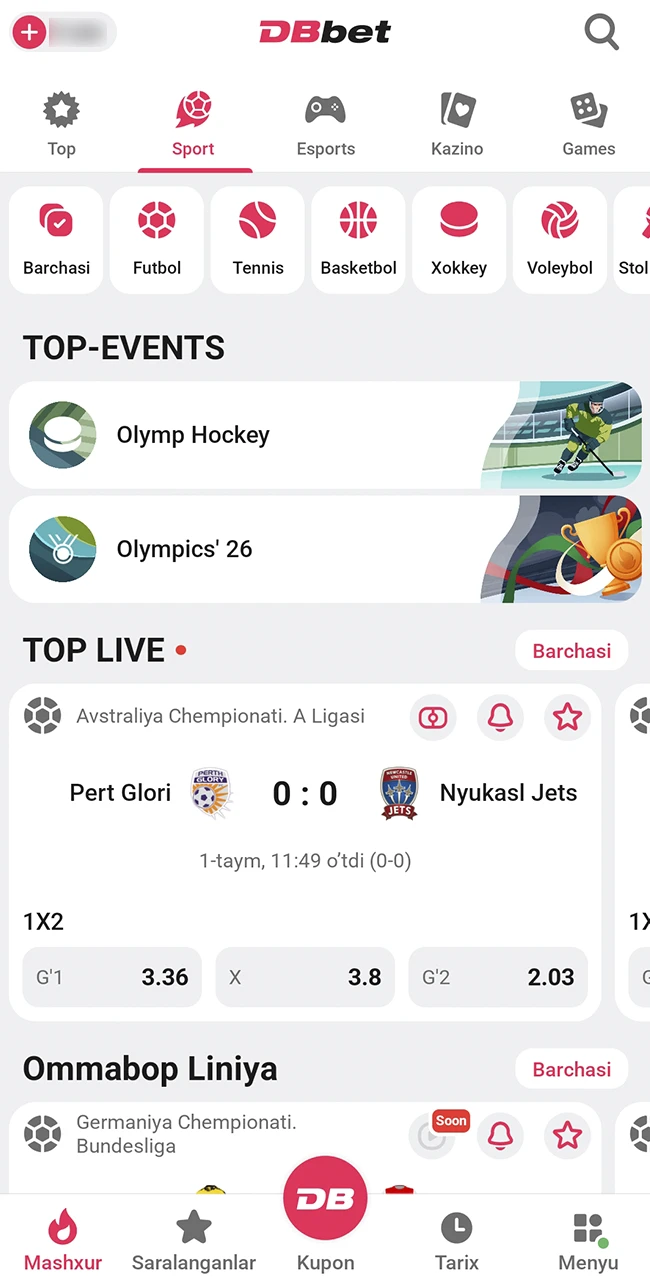This screenshot has width=650, height=1280.
Task: Switch to the Esports tab
Action: [x=325, y=126]
